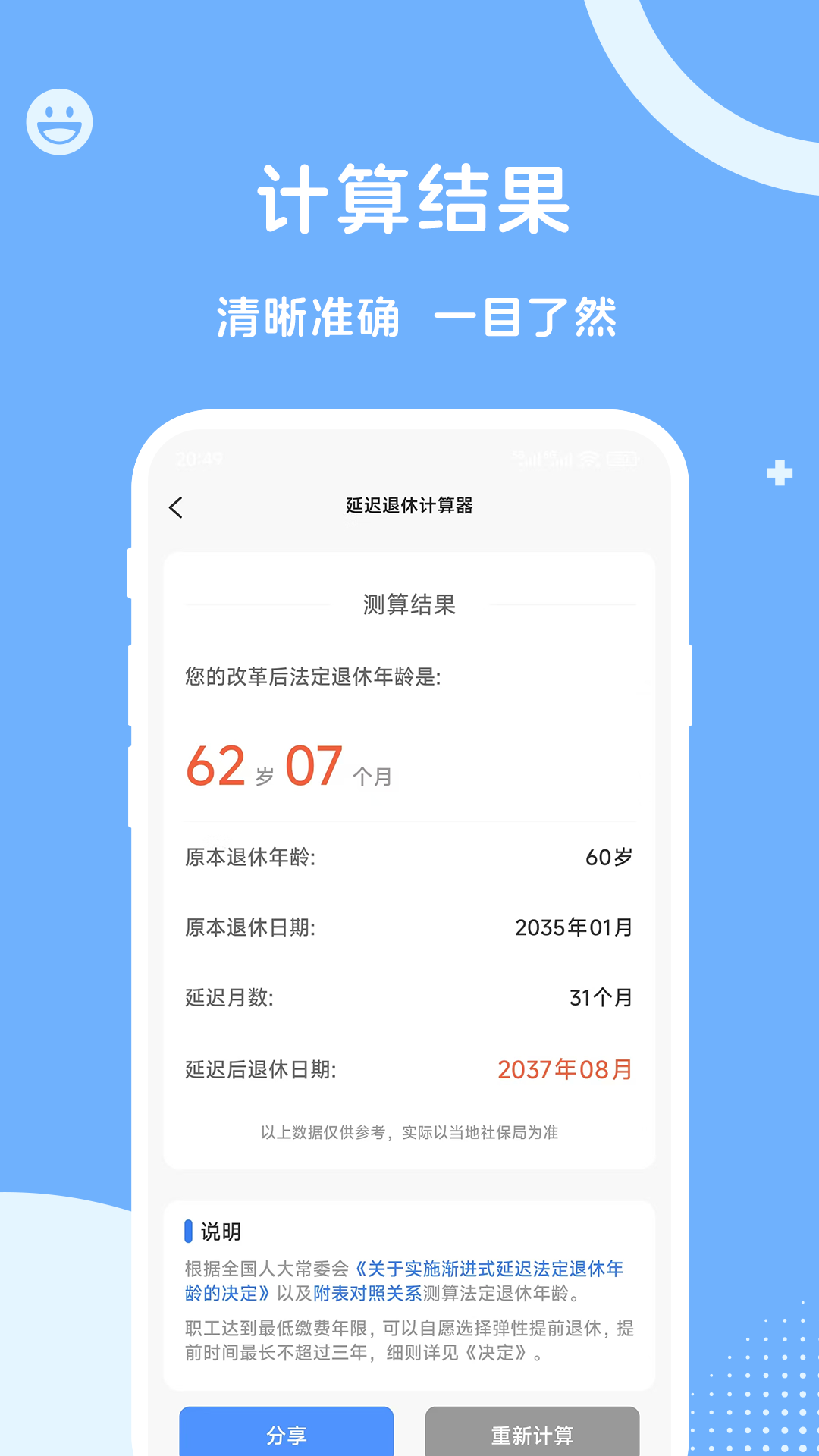Tap the 分享 share button

click(x=287, y=1432)
